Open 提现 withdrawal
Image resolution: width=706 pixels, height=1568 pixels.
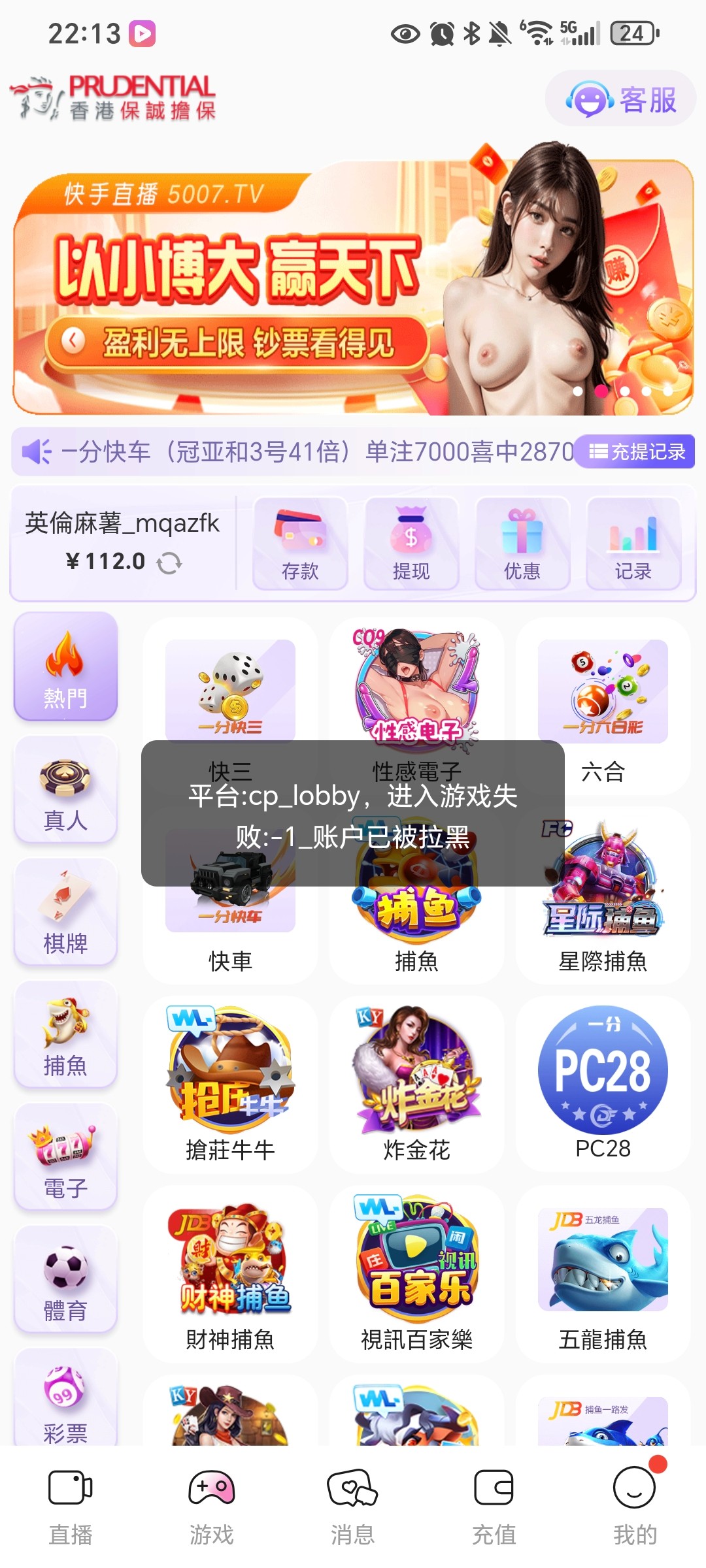tap(411, 544)
